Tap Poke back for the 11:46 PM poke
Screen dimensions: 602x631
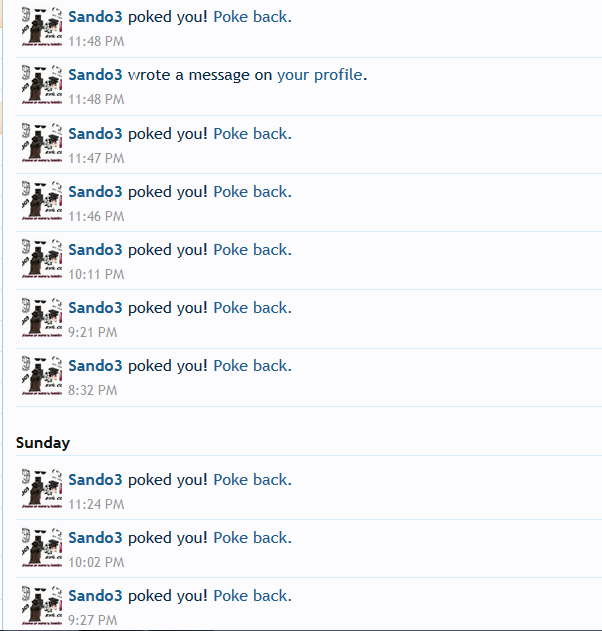tap(250, 192)
